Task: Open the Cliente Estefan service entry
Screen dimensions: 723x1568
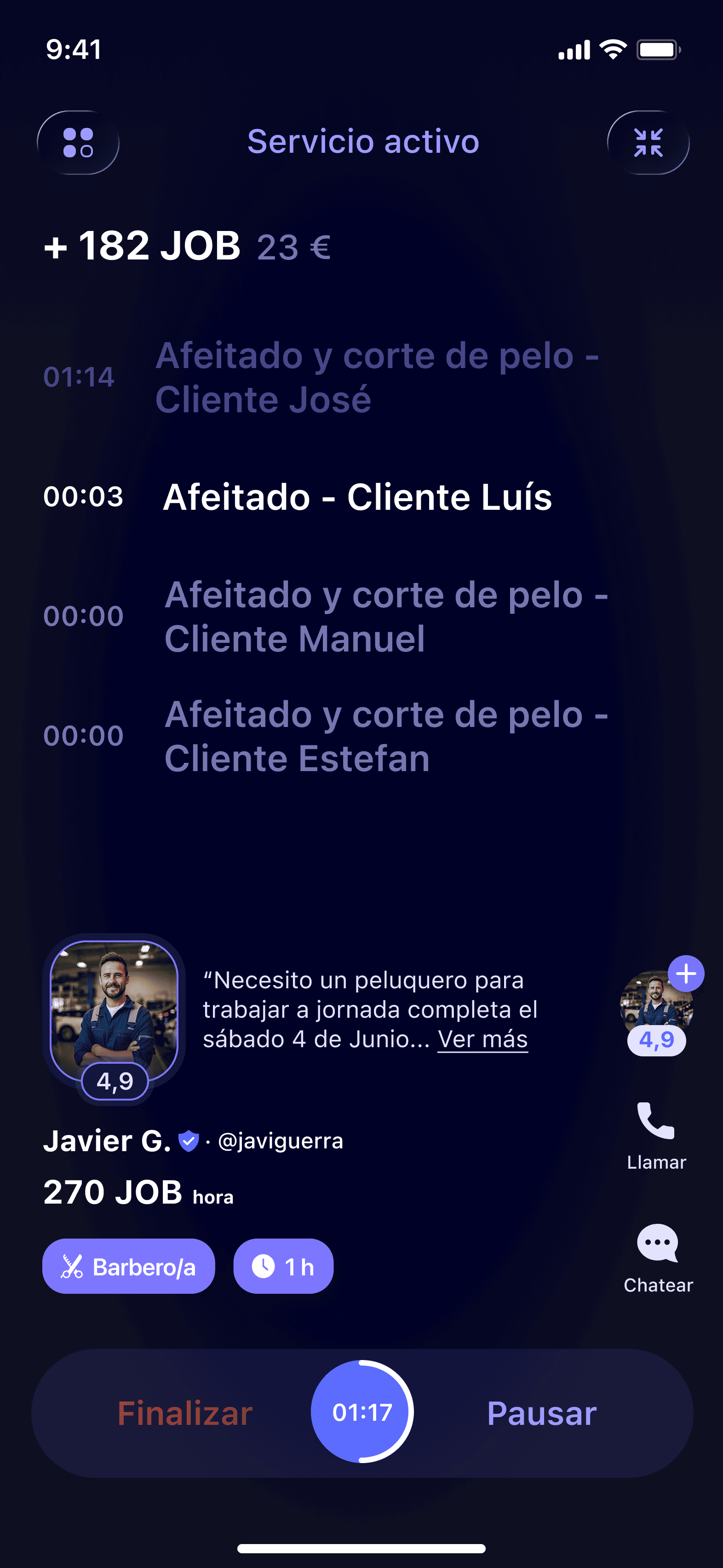Action: 387,736
